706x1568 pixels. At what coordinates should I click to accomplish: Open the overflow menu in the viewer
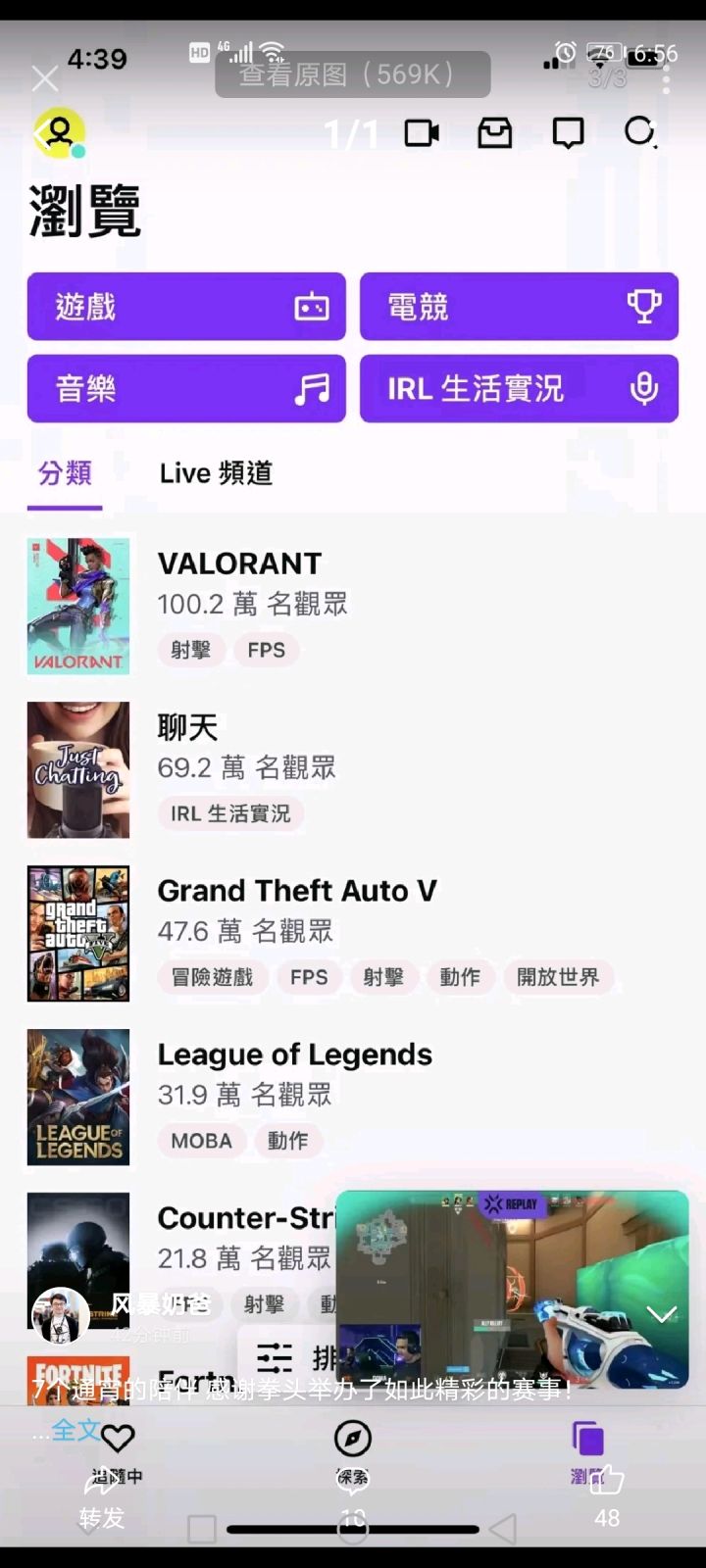click(667, 78)
